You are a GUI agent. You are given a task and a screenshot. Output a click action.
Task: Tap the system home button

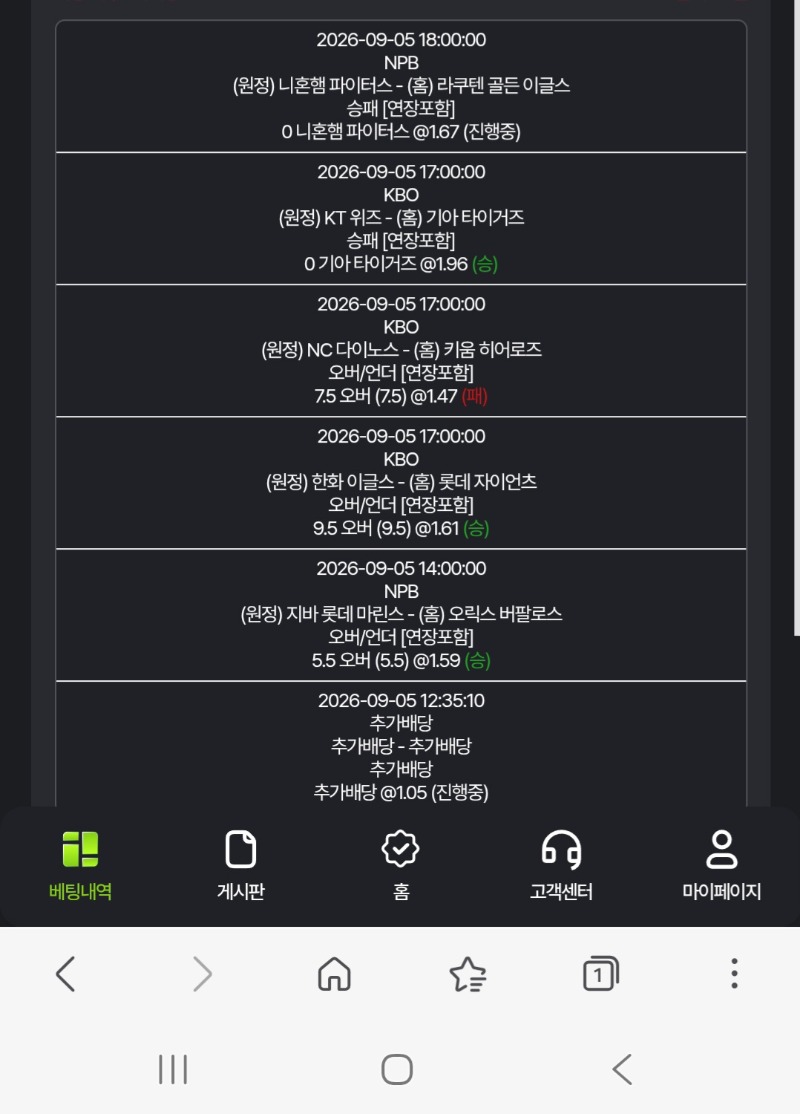[x=397, y=1069]
